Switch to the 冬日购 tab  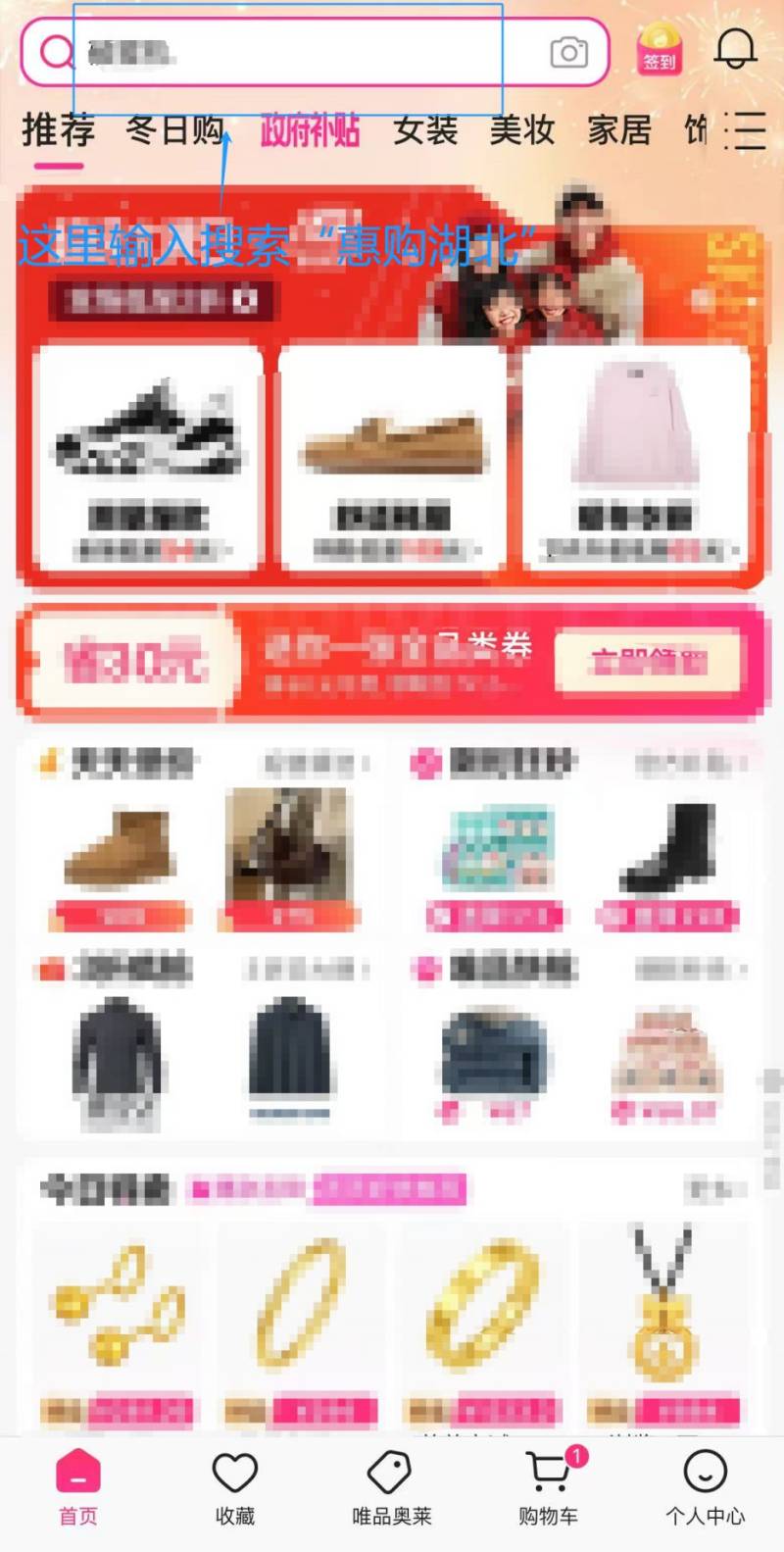[x=174, y=129]
